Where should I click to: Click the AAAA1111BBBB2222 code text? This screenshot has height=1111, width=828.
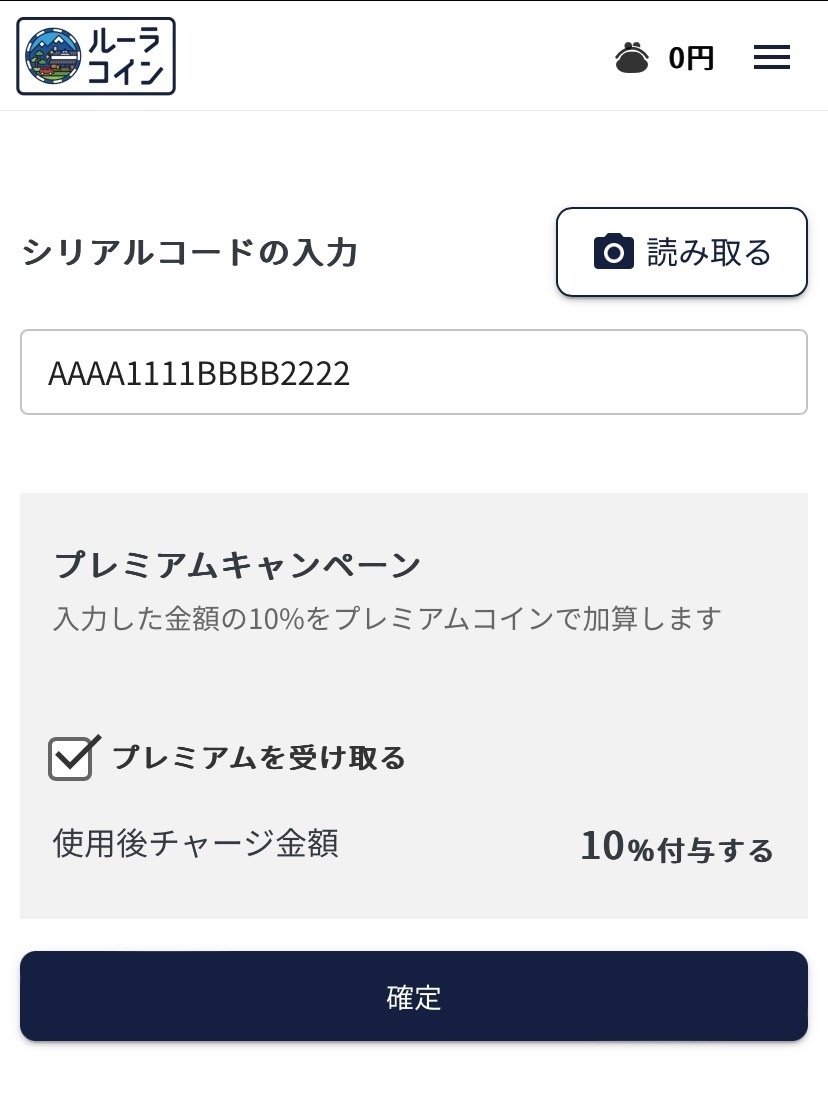coord(199,371)
